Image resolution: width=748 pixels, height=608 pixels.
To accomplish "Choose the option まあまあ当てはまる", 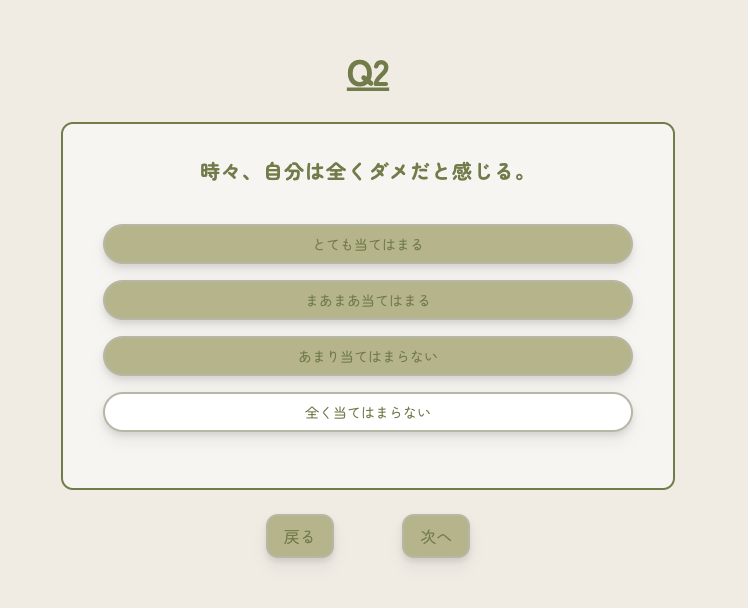I will [368, 300].
